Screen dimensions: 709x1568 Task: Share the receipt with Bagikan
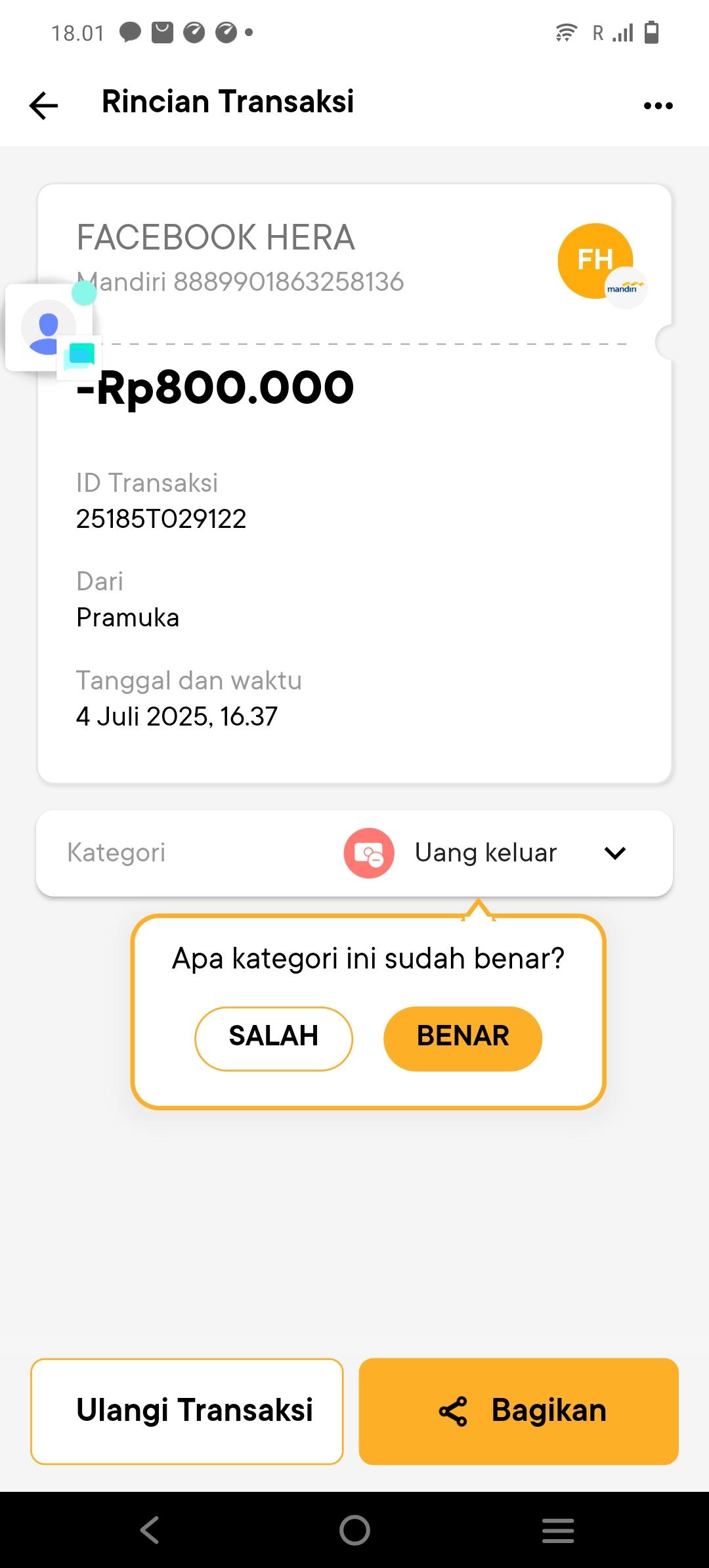(519, 1411)
